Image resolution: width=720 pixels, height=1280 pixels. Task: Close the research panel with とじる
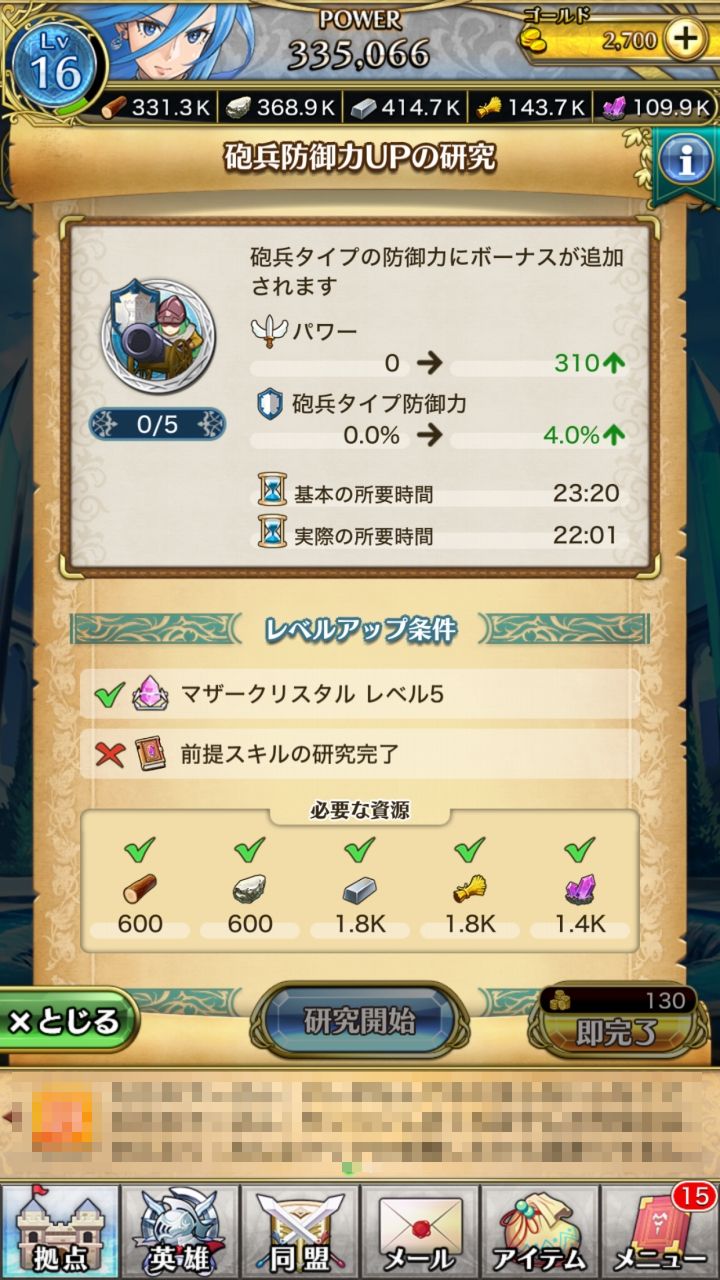coord(66,1021)
